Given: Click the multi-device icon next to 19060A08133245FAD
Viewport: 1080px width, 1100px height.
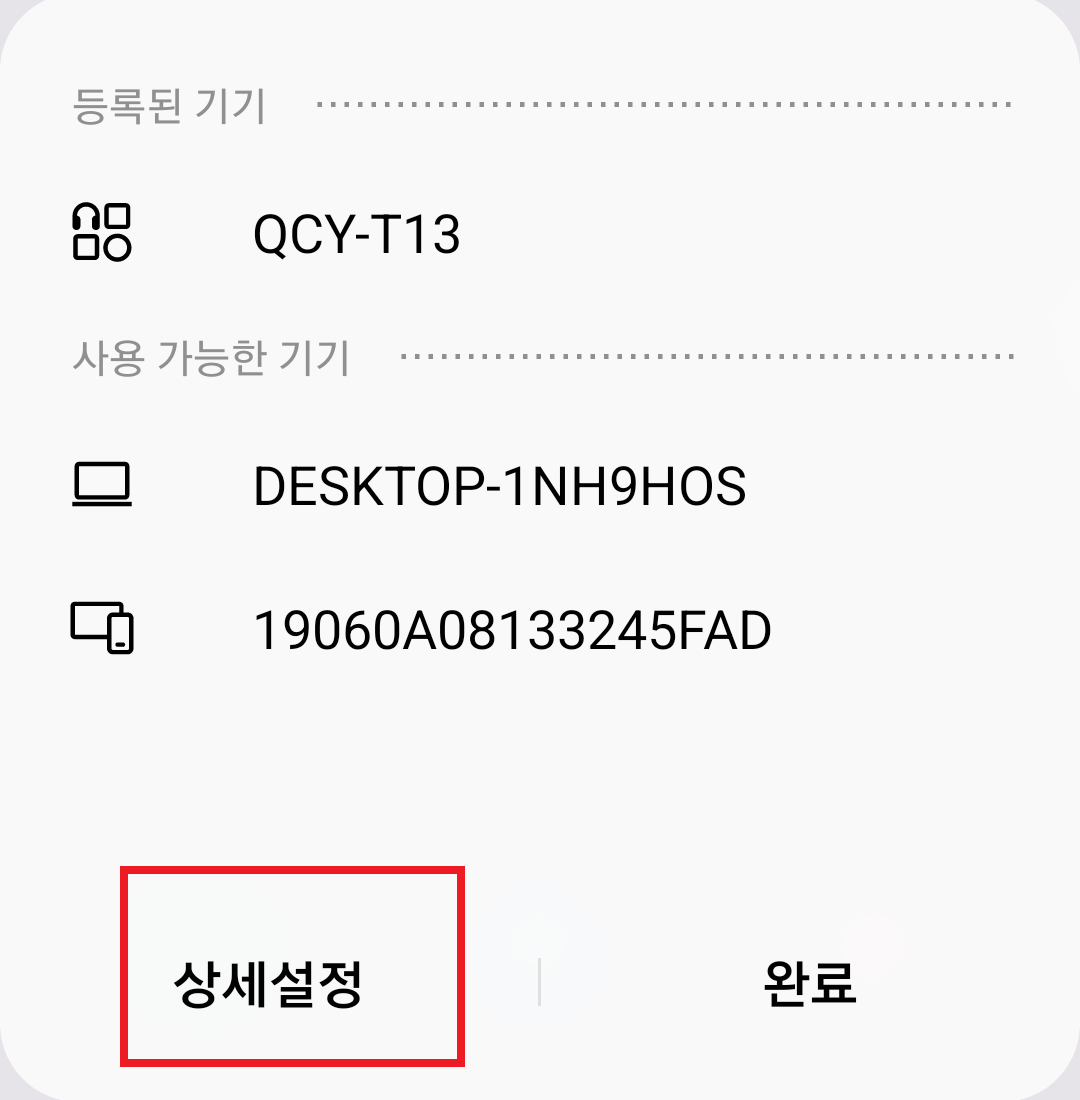Looking at the screenshot, I should [x=100, y=625].
